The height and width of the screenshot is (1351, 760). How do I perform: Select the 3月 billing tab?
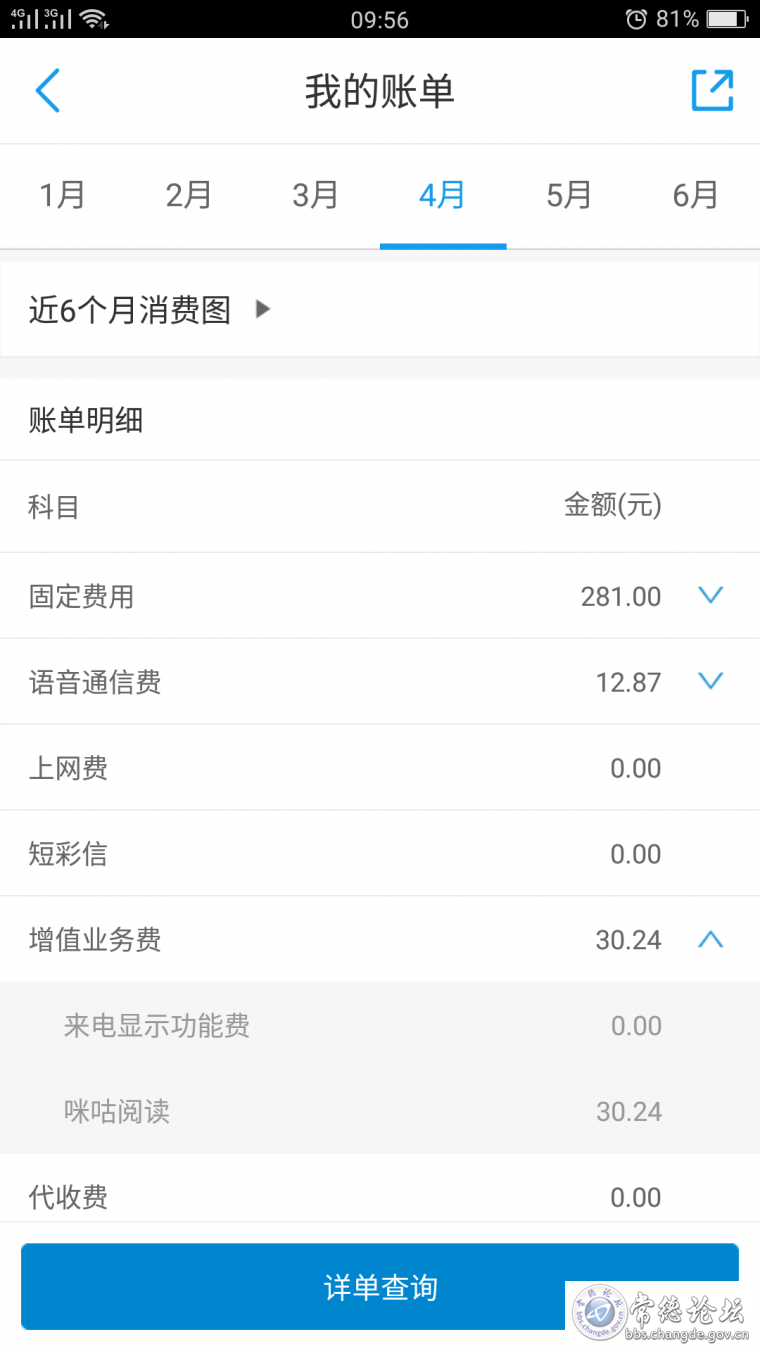[x=316, y=195]
